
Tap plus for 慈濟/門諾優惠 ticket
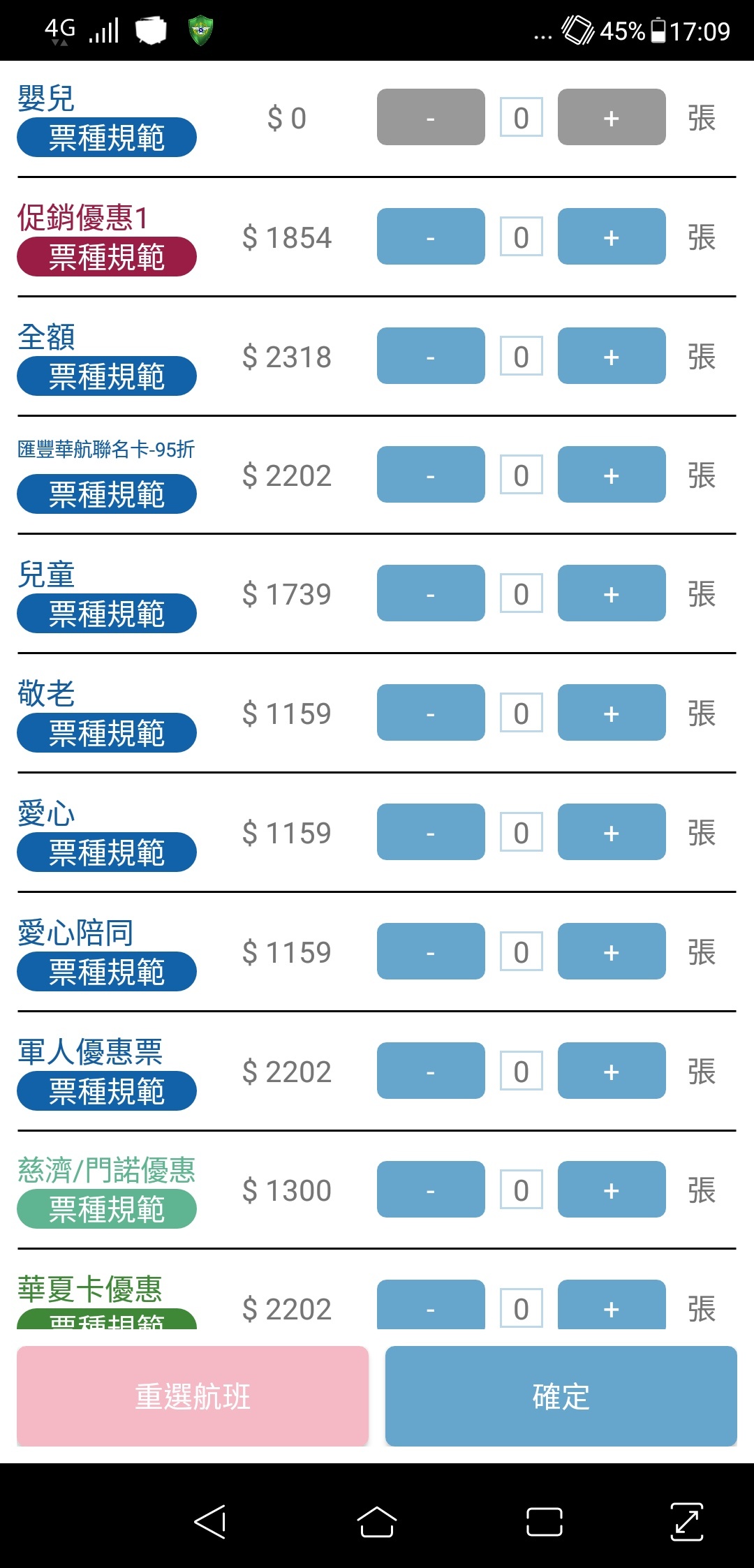pos(612,1190)
